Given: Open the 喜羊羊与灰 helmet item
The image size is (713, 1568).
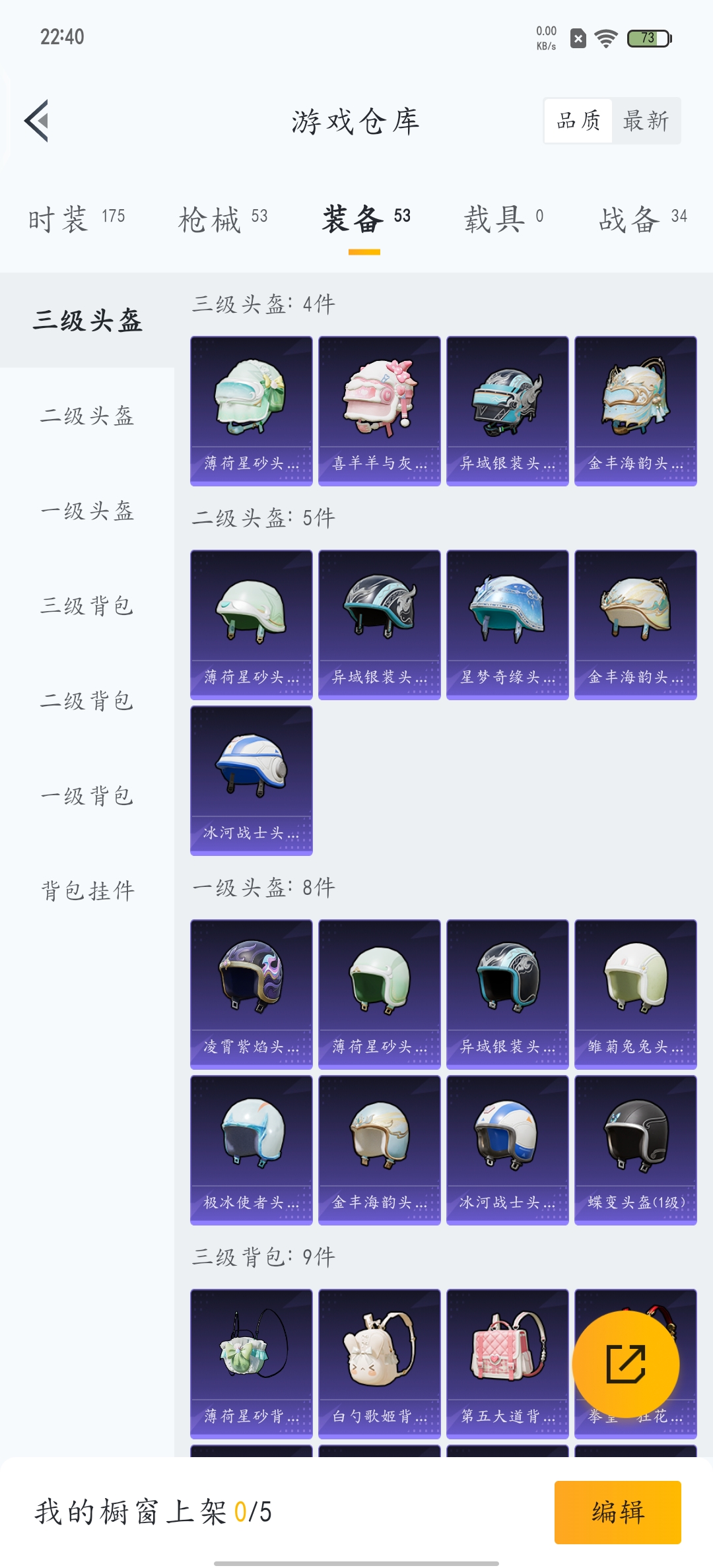Looking at the screenshot, I should click(x=380, y=410).
